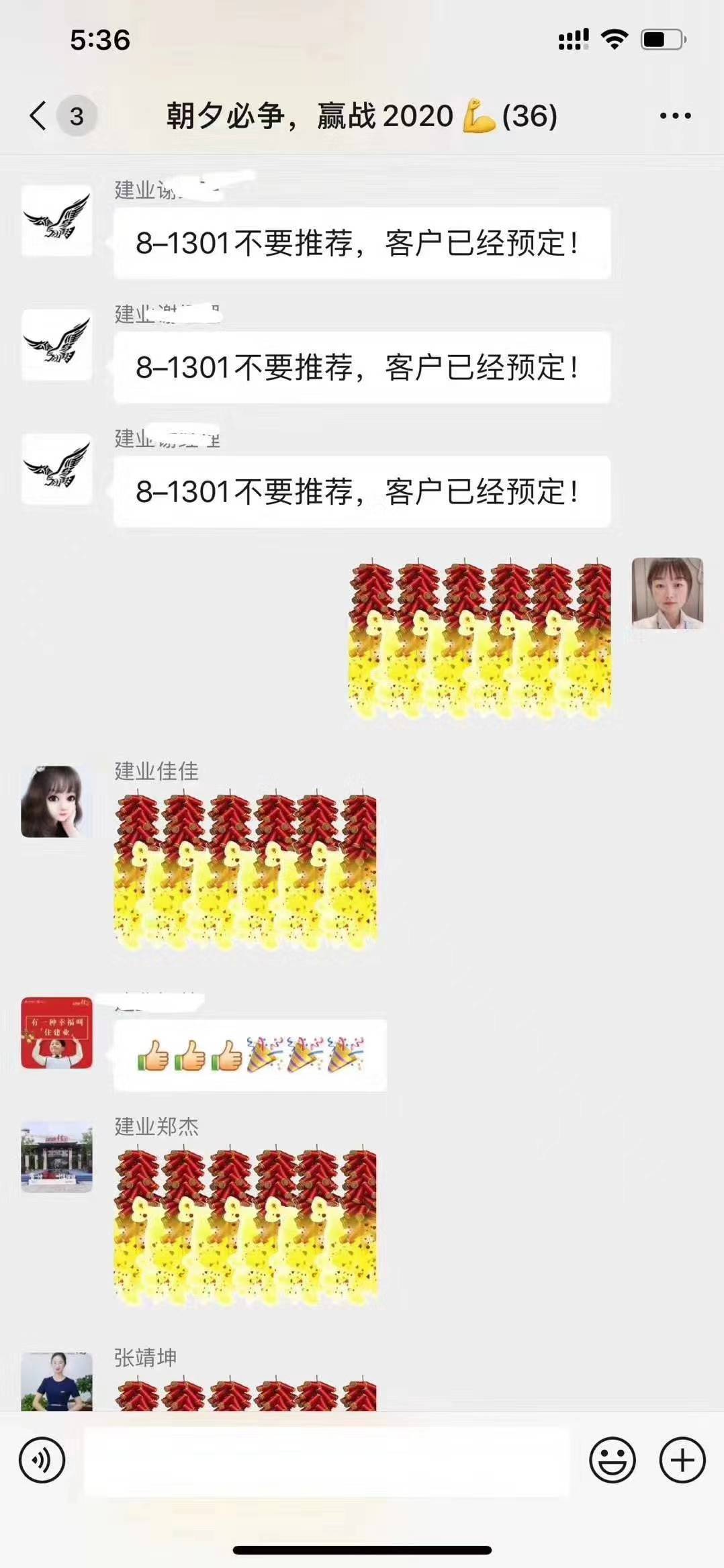Go back to the chat list
This screenshot has width=724, height=1568.
(x=39, y=115)
